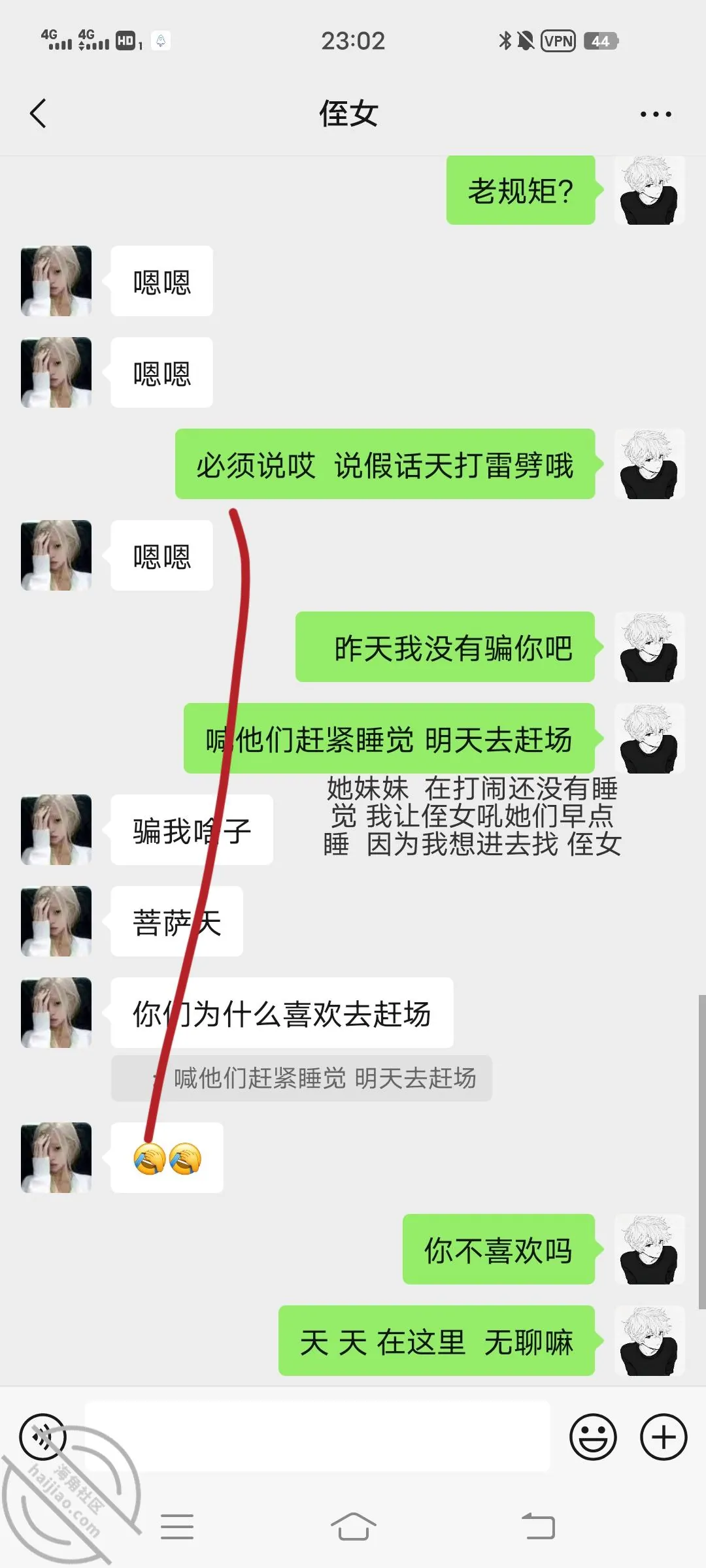This screenshot has width=706, height=1568.
Task: Open the plus attachment menu
Action: point(664,1437)
